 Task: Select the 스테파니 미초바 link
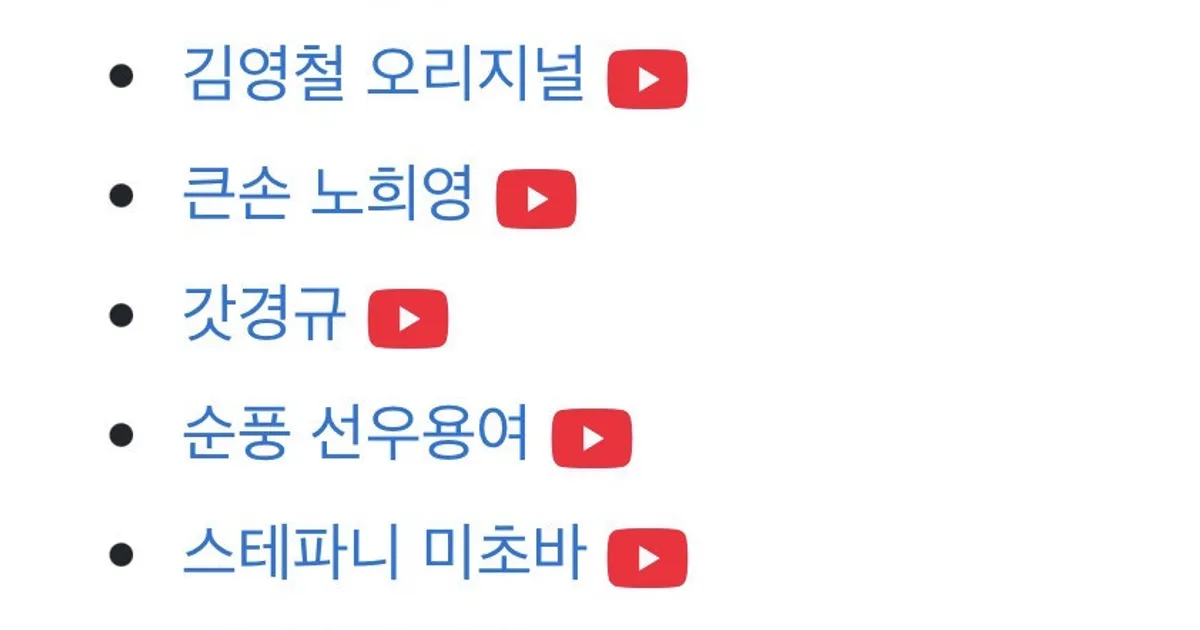click(x=383, y=554)
